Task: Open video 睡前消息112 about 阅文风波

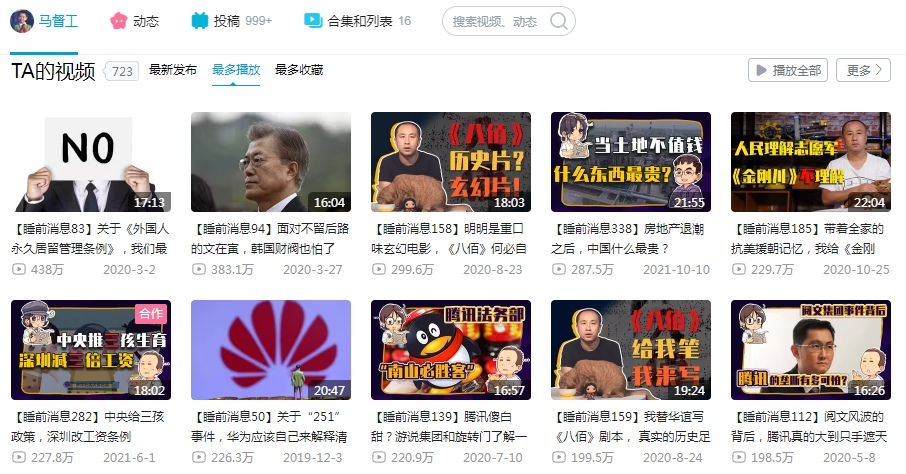Action: coord(811,350)
